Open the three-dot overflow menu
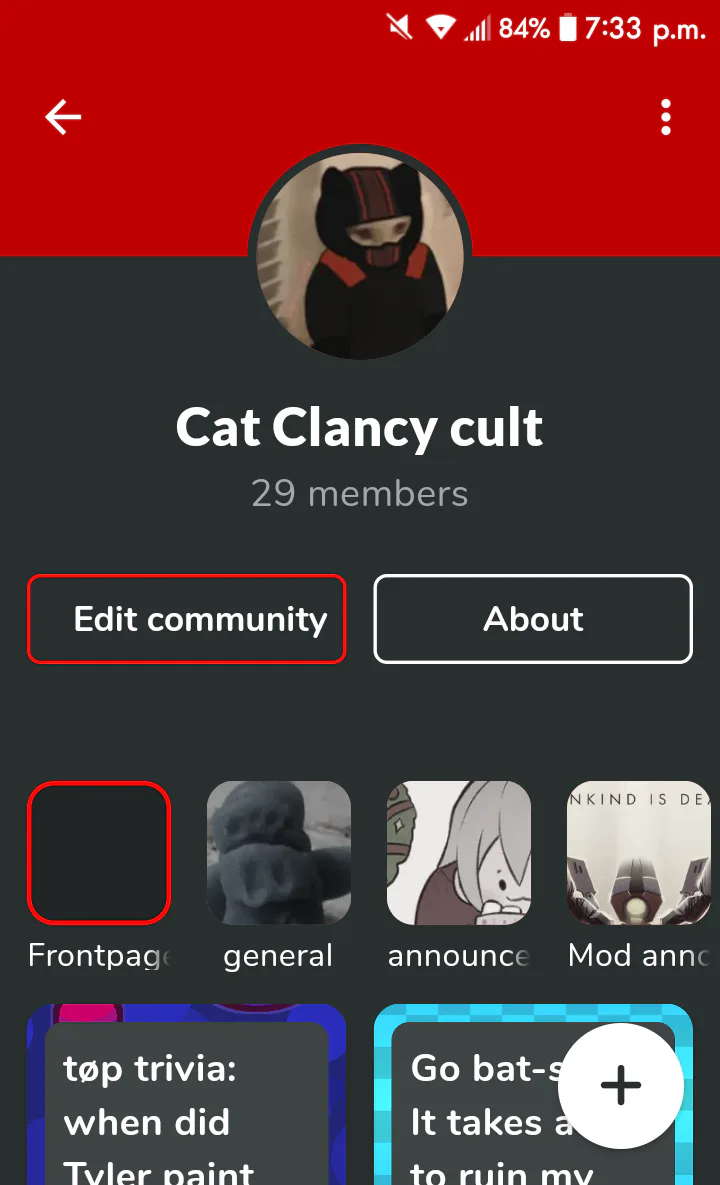 click(666, 117)
